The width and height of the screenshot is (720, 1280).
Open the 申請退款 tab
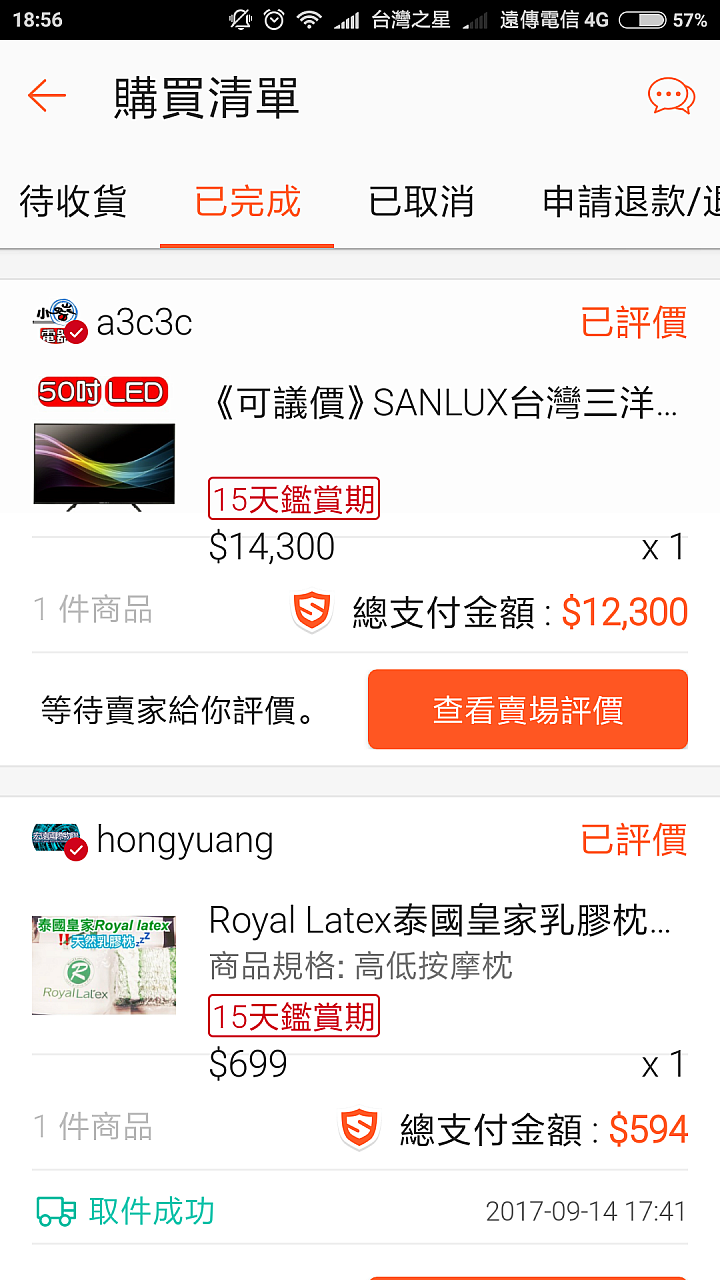[630, 202]
